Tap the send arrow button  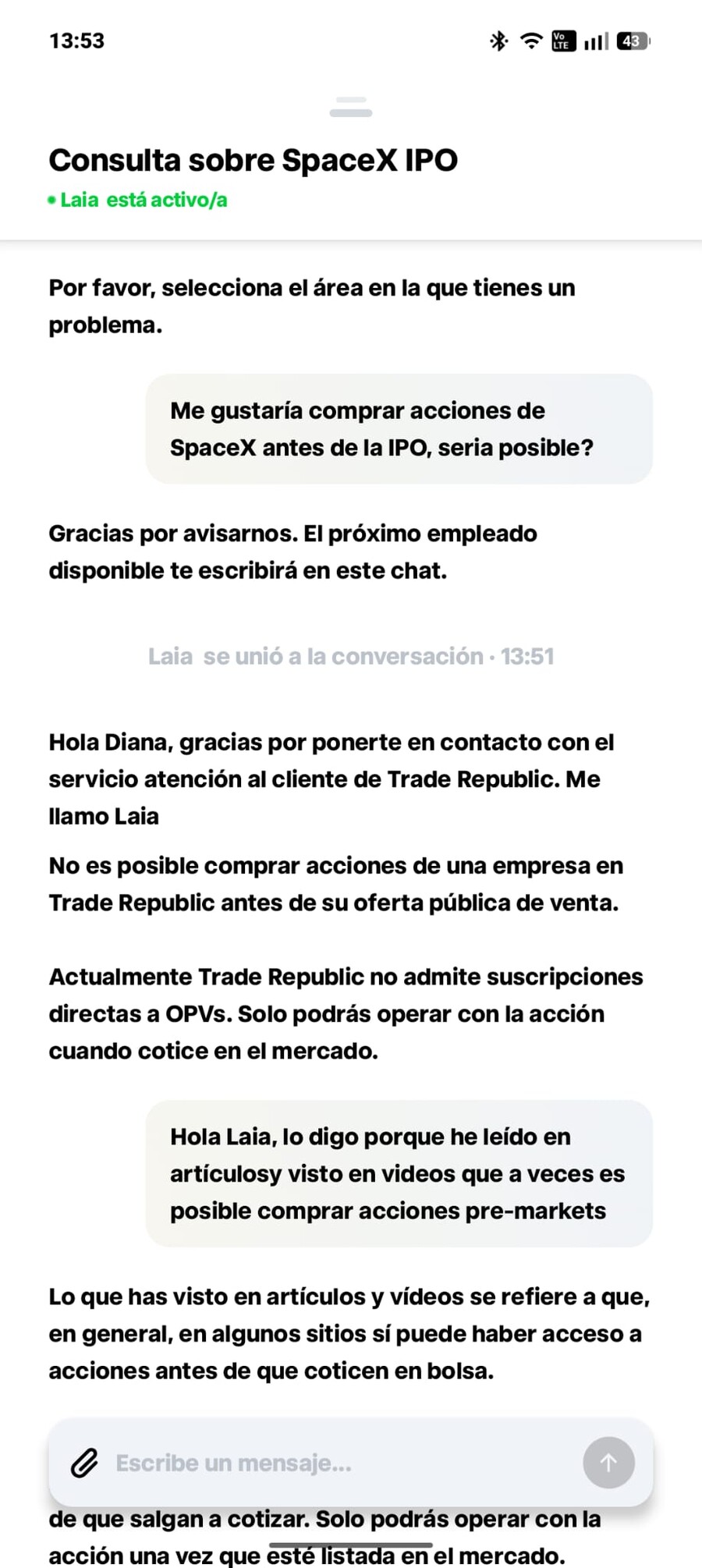[x=608, y=1463]
